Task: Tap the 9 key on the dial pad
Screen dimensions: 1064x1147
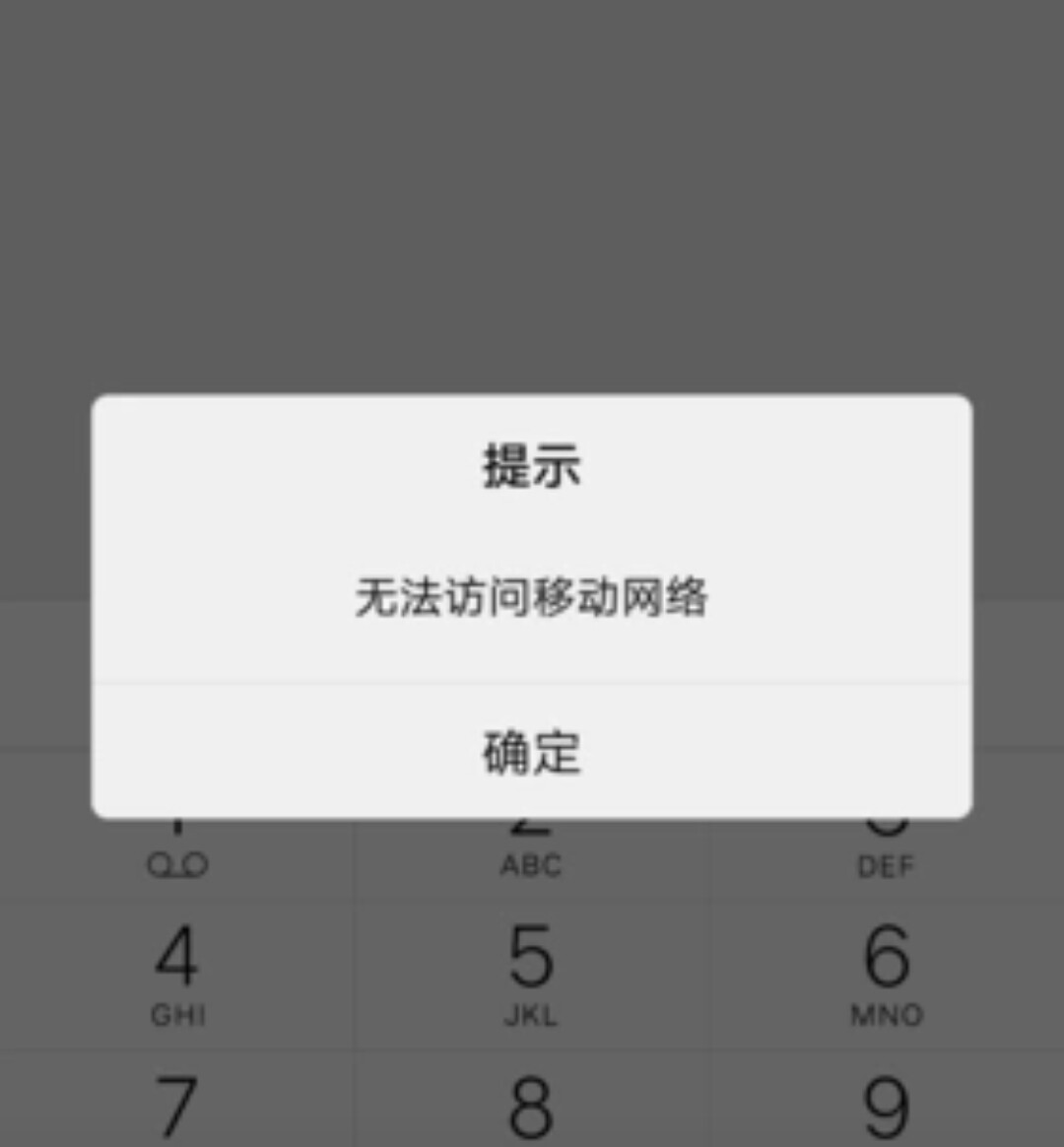Action: pyautogui.click(x=886, y=1106)
